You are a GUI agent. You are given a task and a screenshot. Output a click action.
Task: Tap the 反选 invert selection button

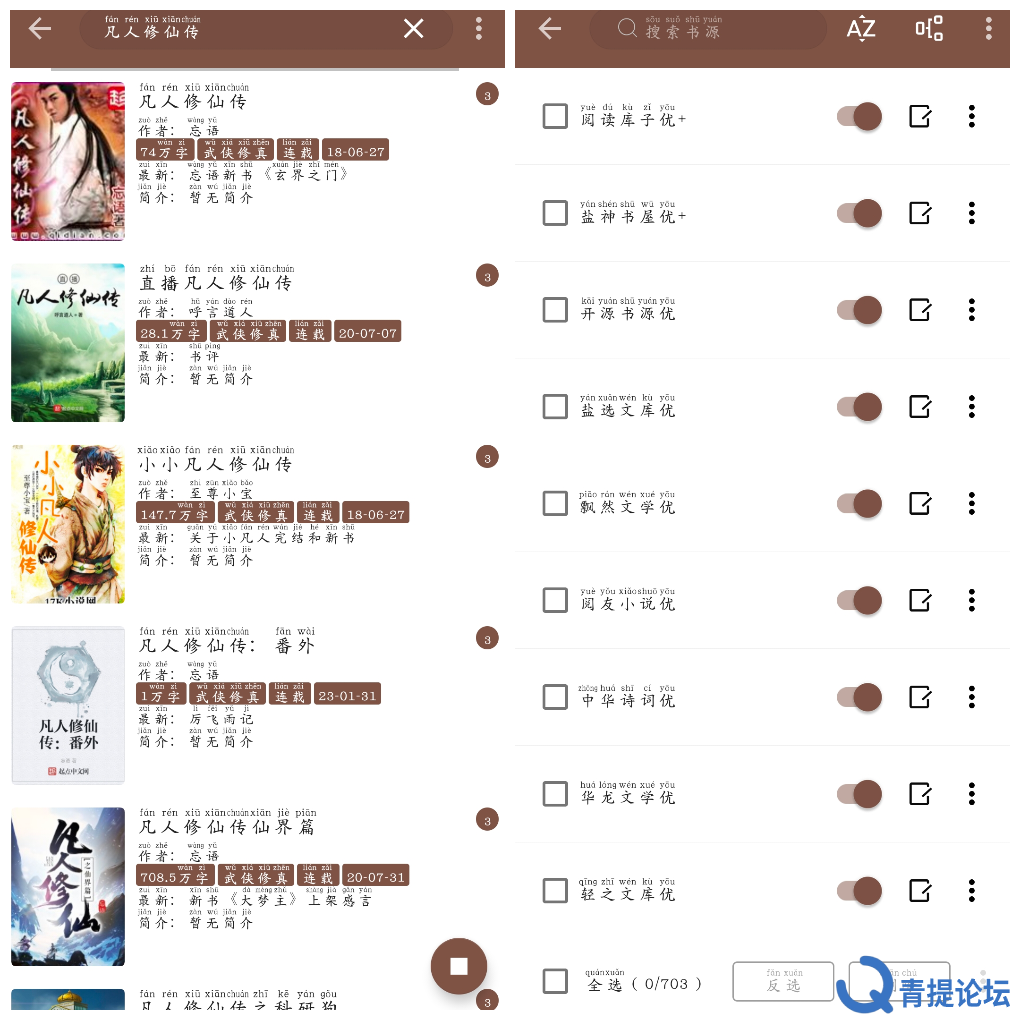783,981
